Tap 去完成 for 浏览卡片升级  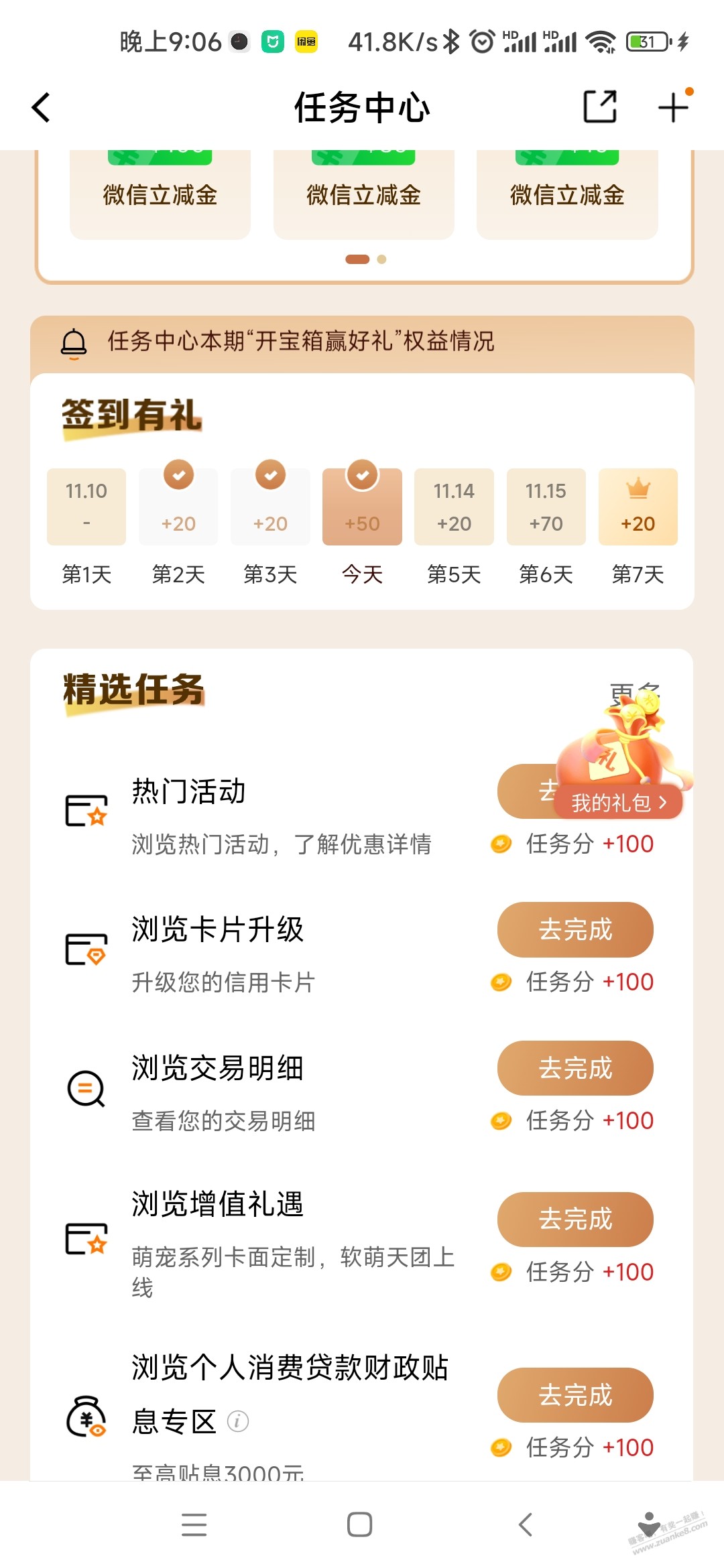[575, 929]
